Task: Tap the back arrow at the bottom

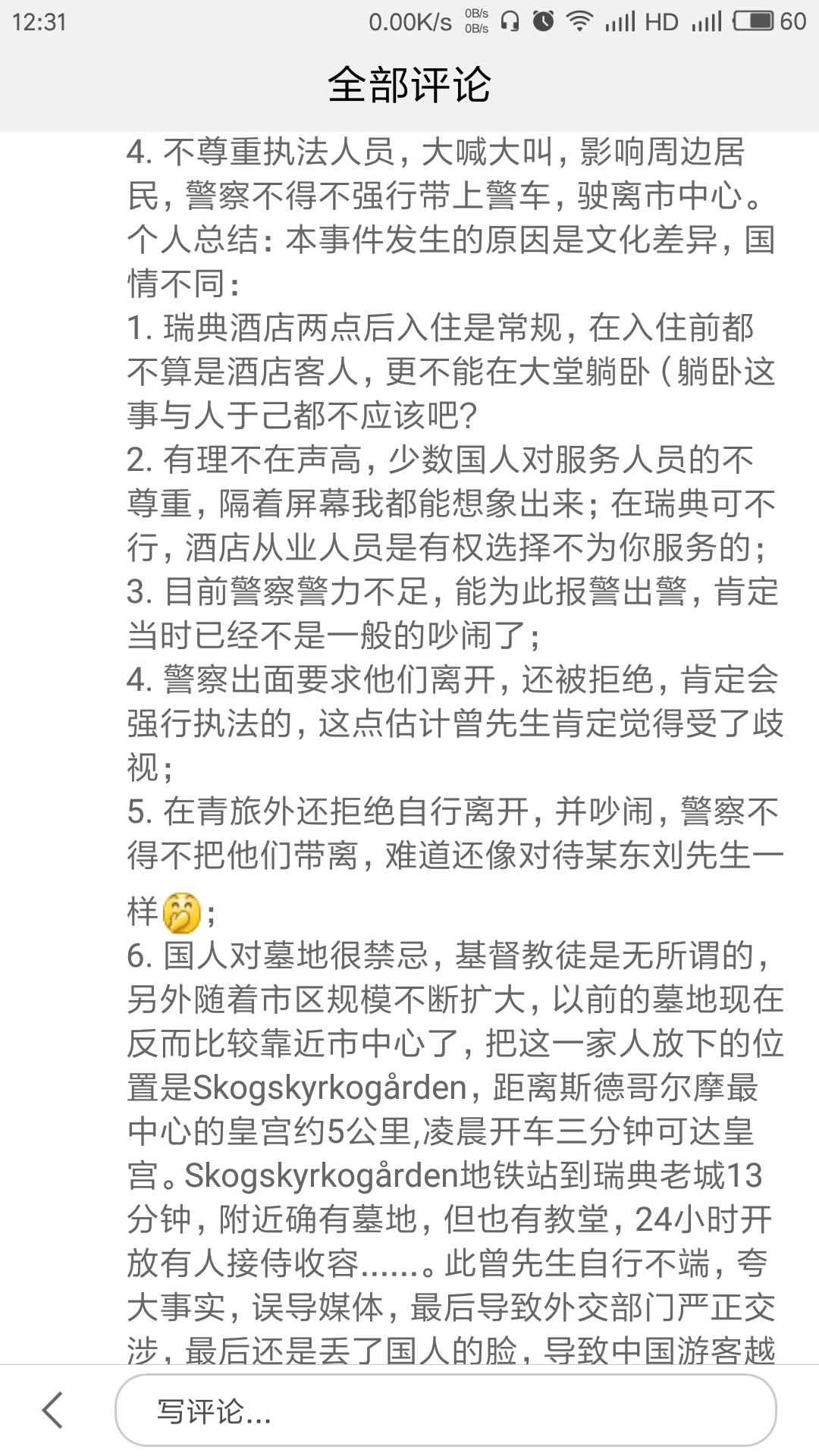Action: tap(52, 1410)
